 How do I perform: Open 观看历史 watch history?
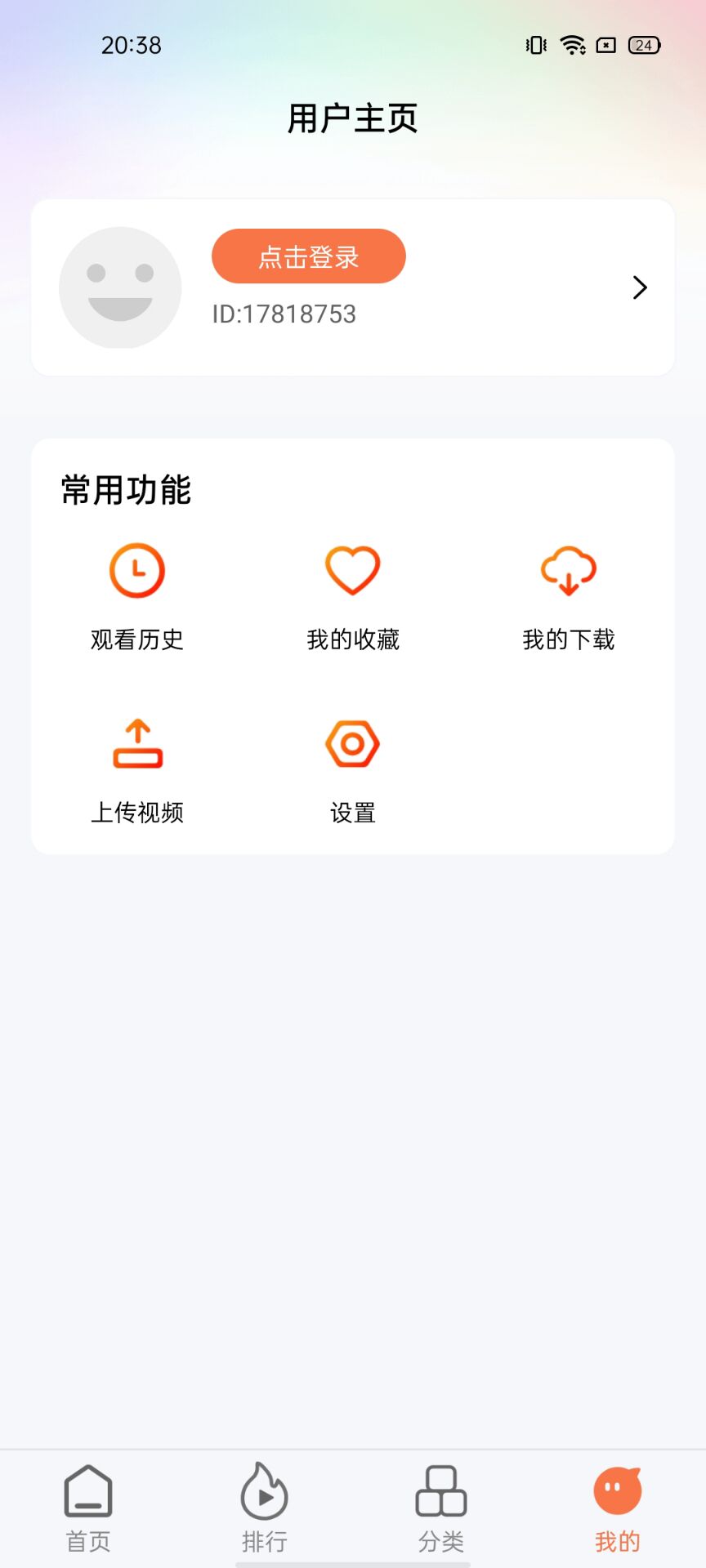(137, 598)
